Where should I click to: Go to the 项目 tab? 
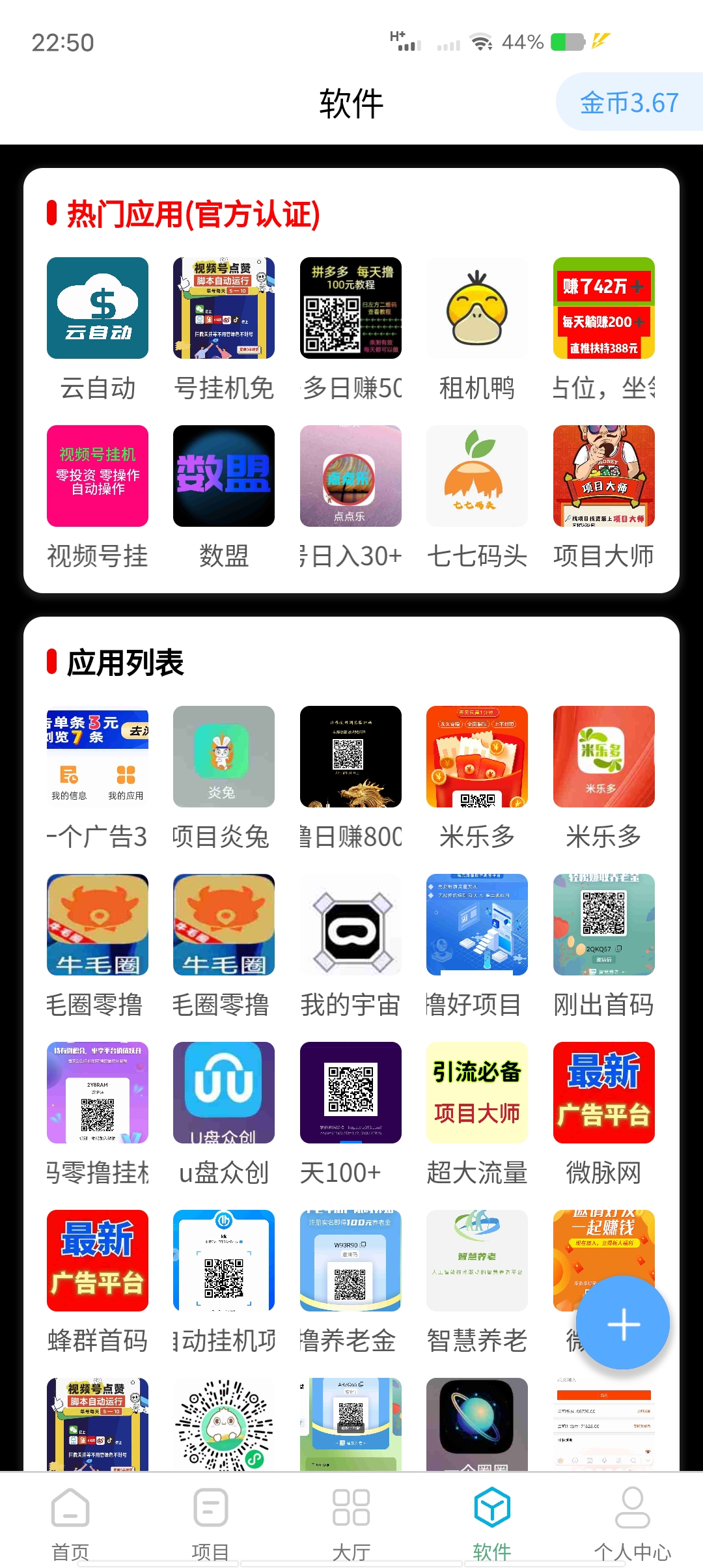coord(210,1523)
